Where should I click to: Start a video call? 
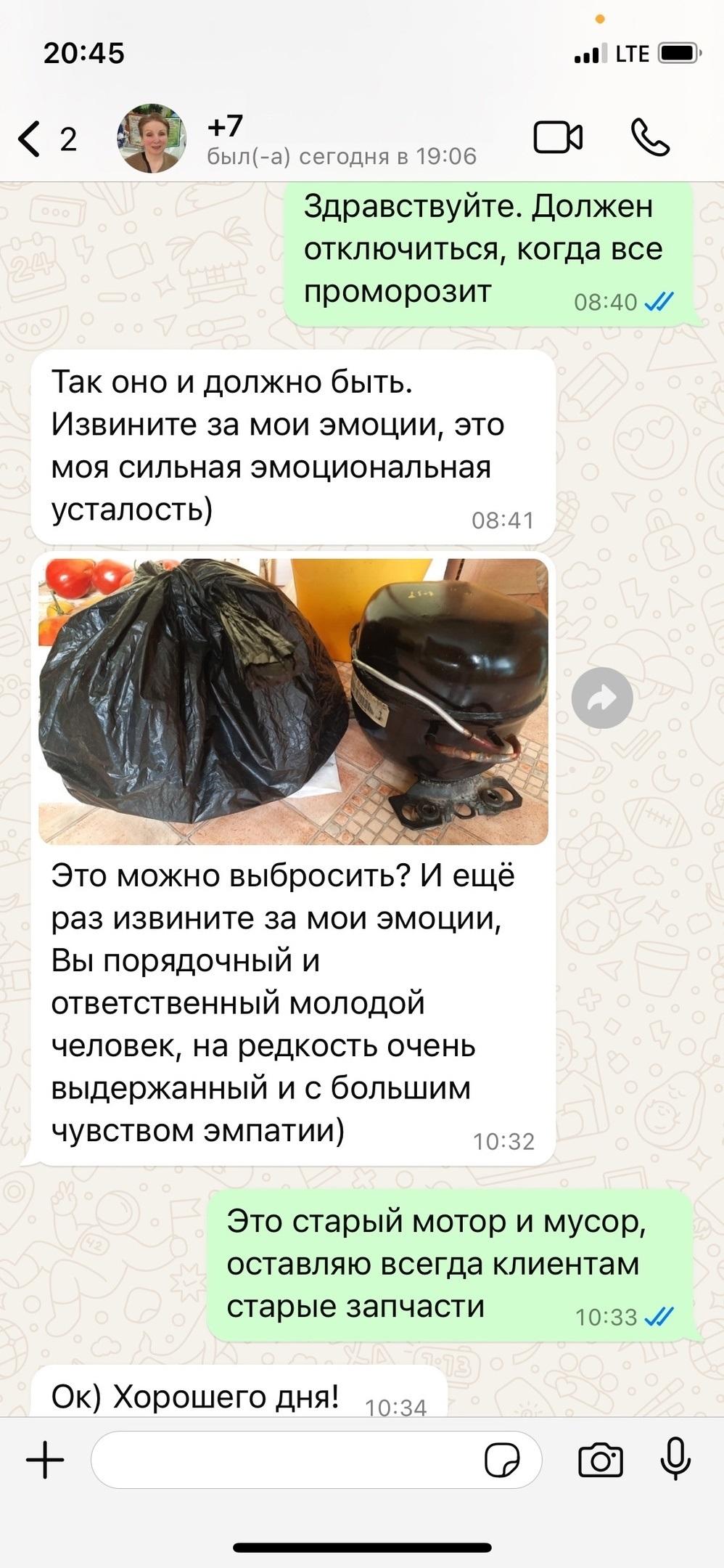558,138
